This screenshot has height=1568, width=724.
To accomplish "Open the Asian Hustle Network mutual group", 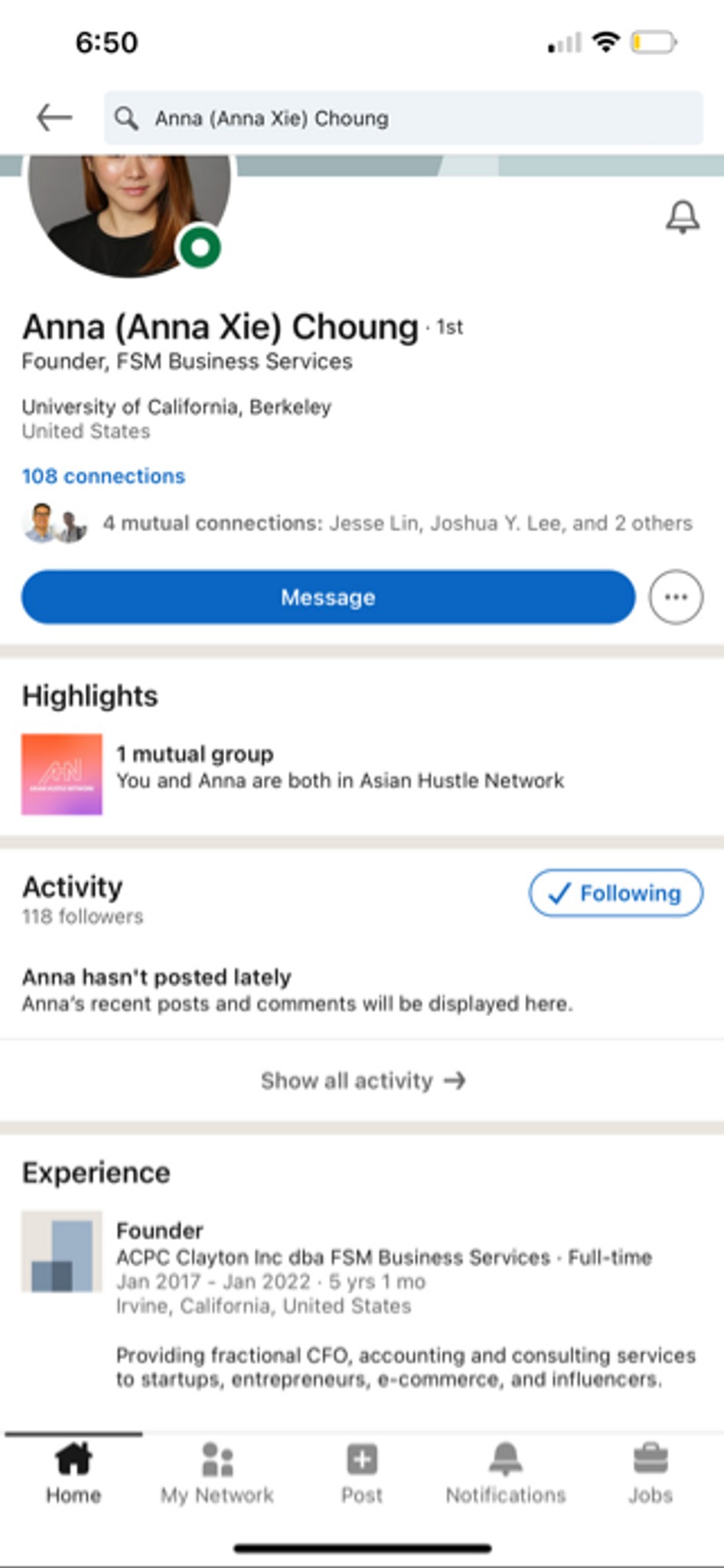I will point(362,774).
